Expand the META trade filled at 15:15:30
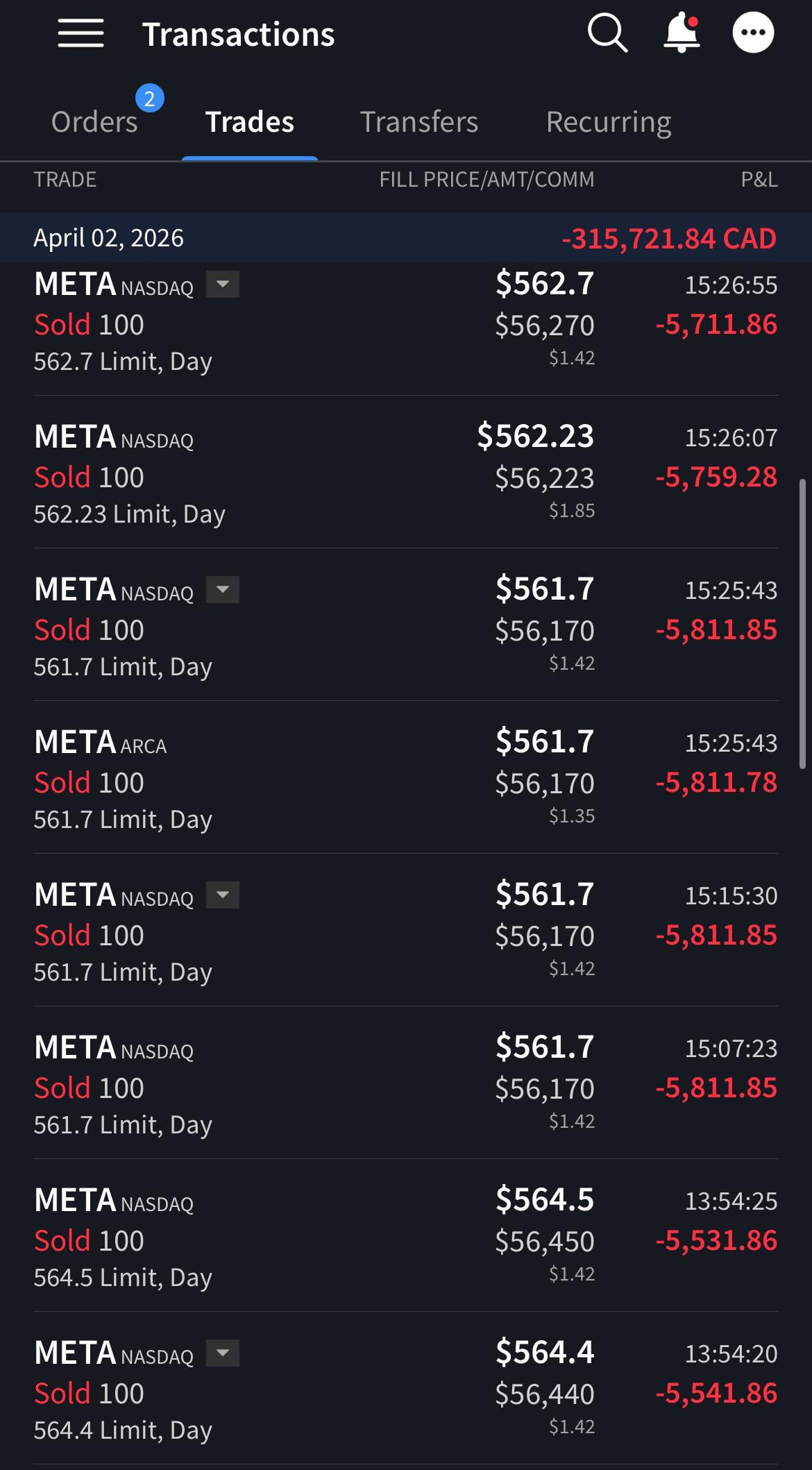The image size is (812, 1470). pyautogui.click(x=223, y=895)
